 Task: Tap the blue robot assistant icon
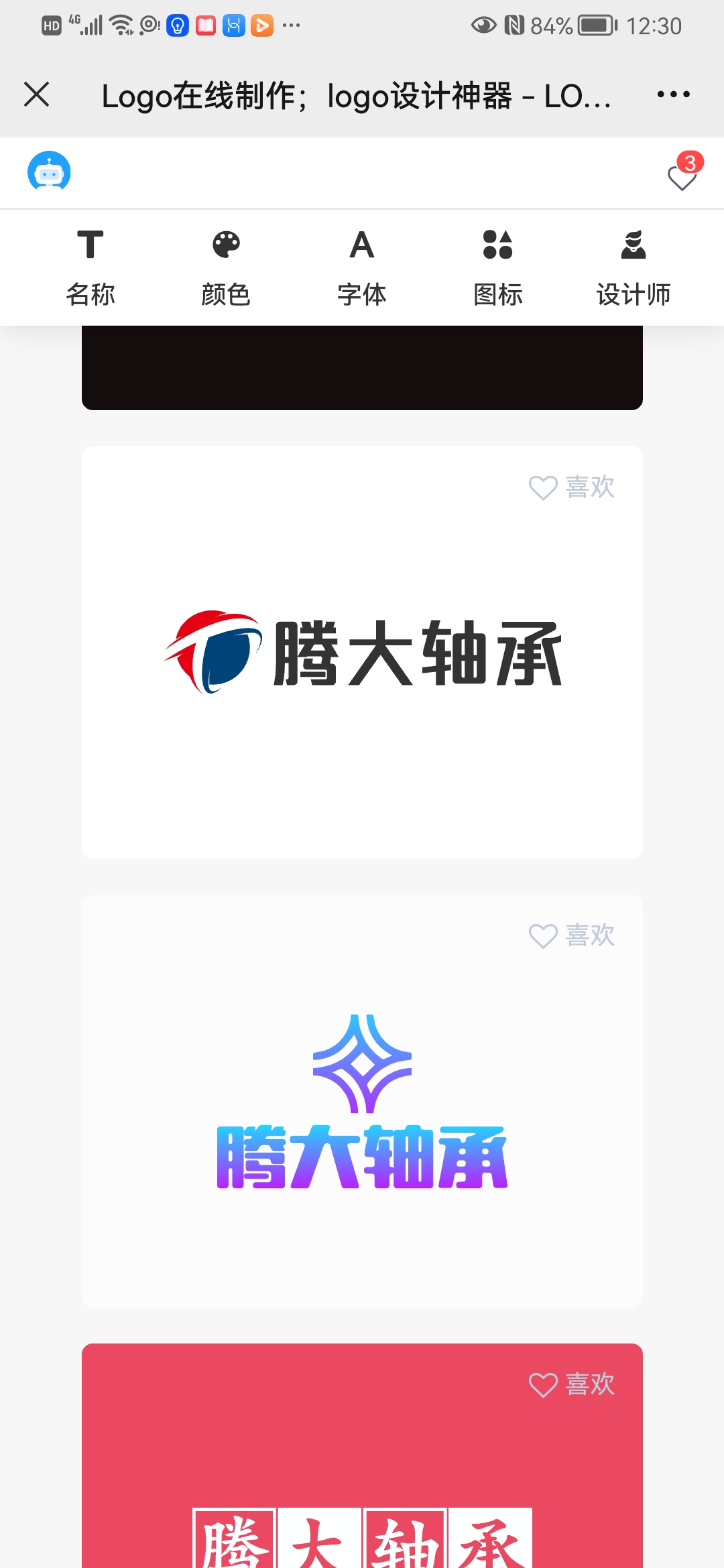tap(49, 172)
